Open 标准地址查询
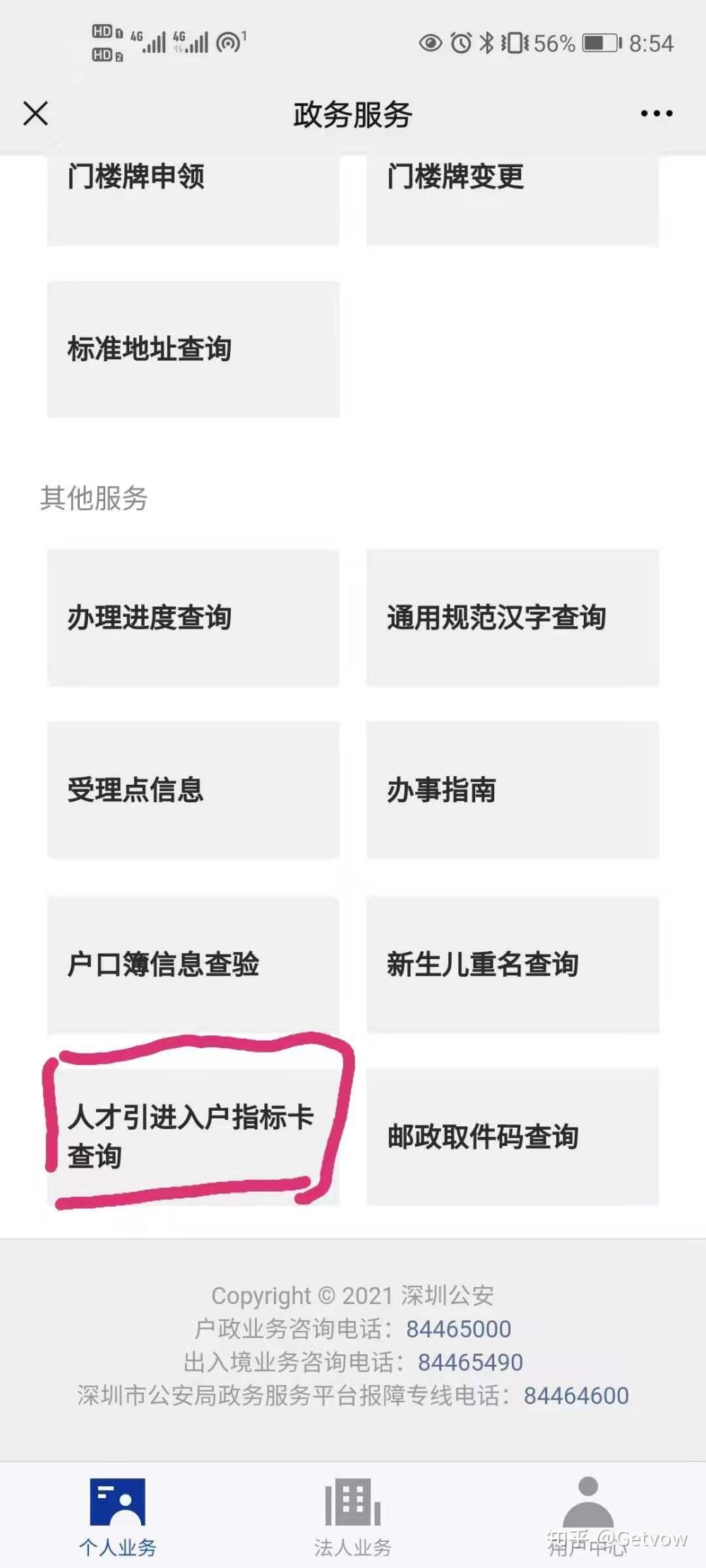Screen dimensions: 706x1568 tap(193, 349)
